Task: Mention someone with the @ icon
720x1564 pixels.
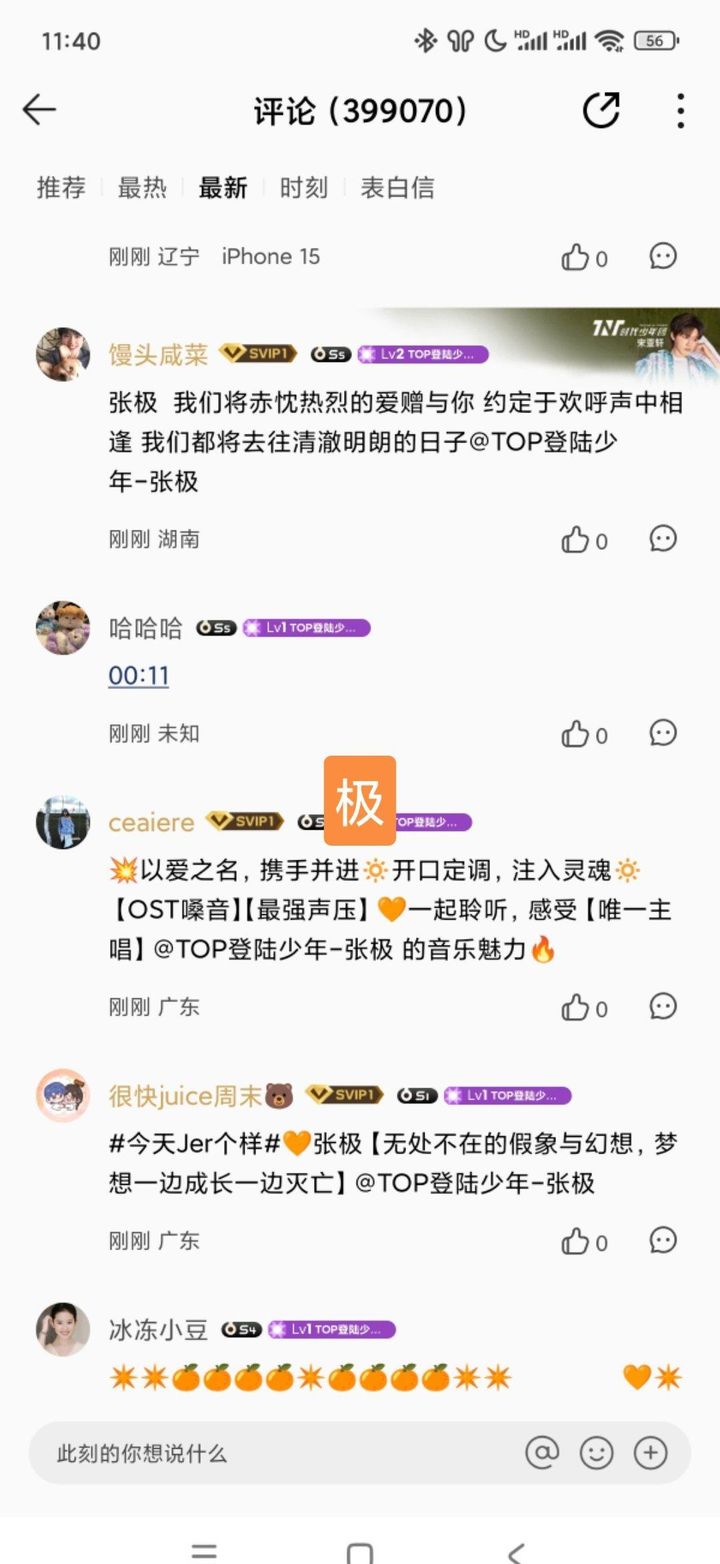Action: pyautogui.click(x=542, y=1453)
